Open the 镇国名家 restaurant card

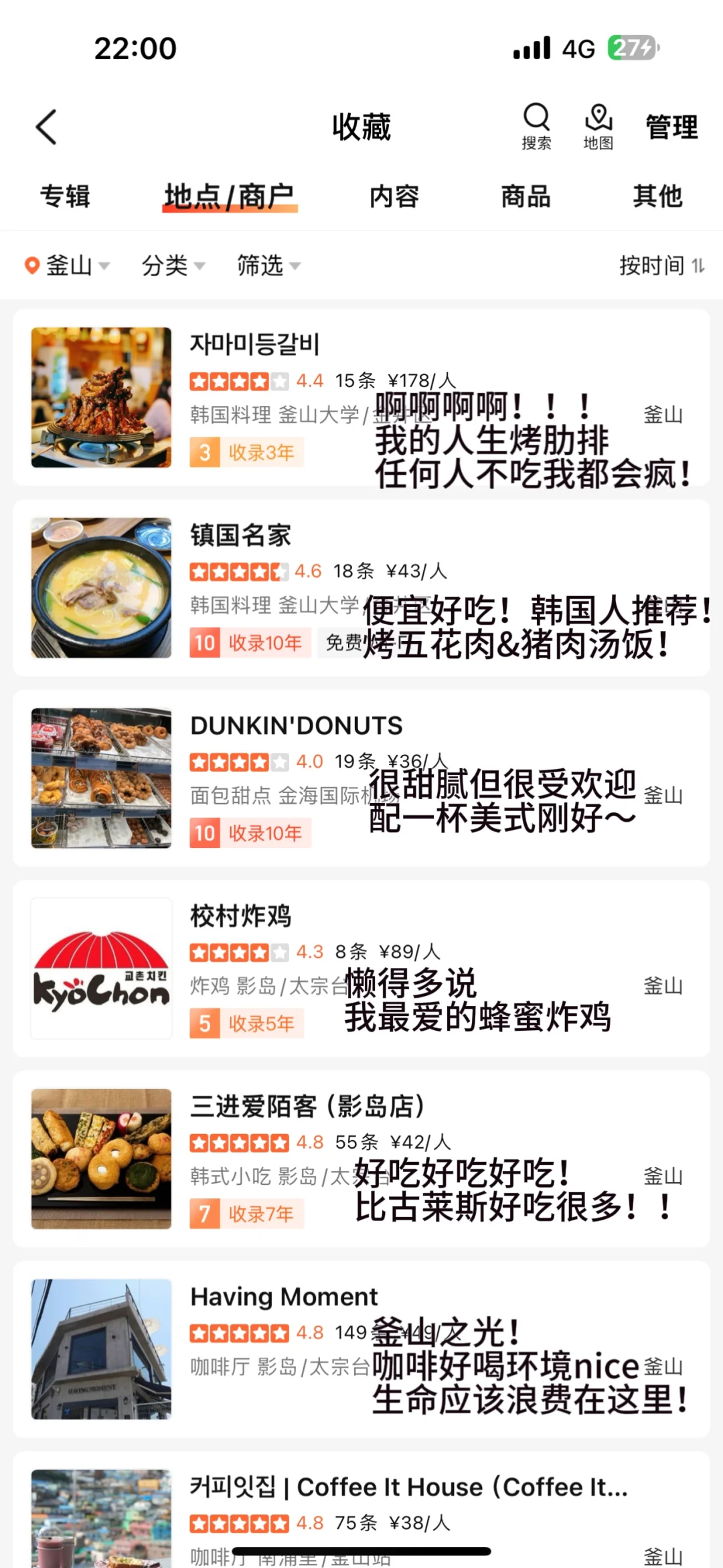click(x=240, y=535)
